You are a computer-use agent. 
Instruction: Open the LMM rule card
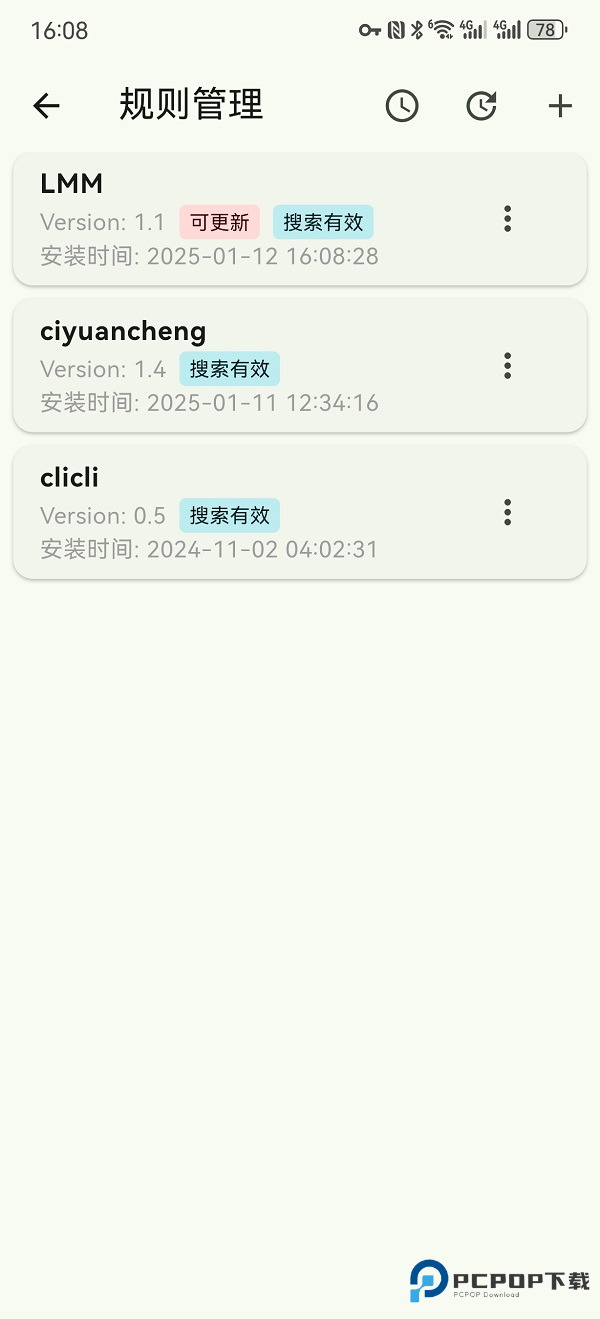[x=250, y=219]
